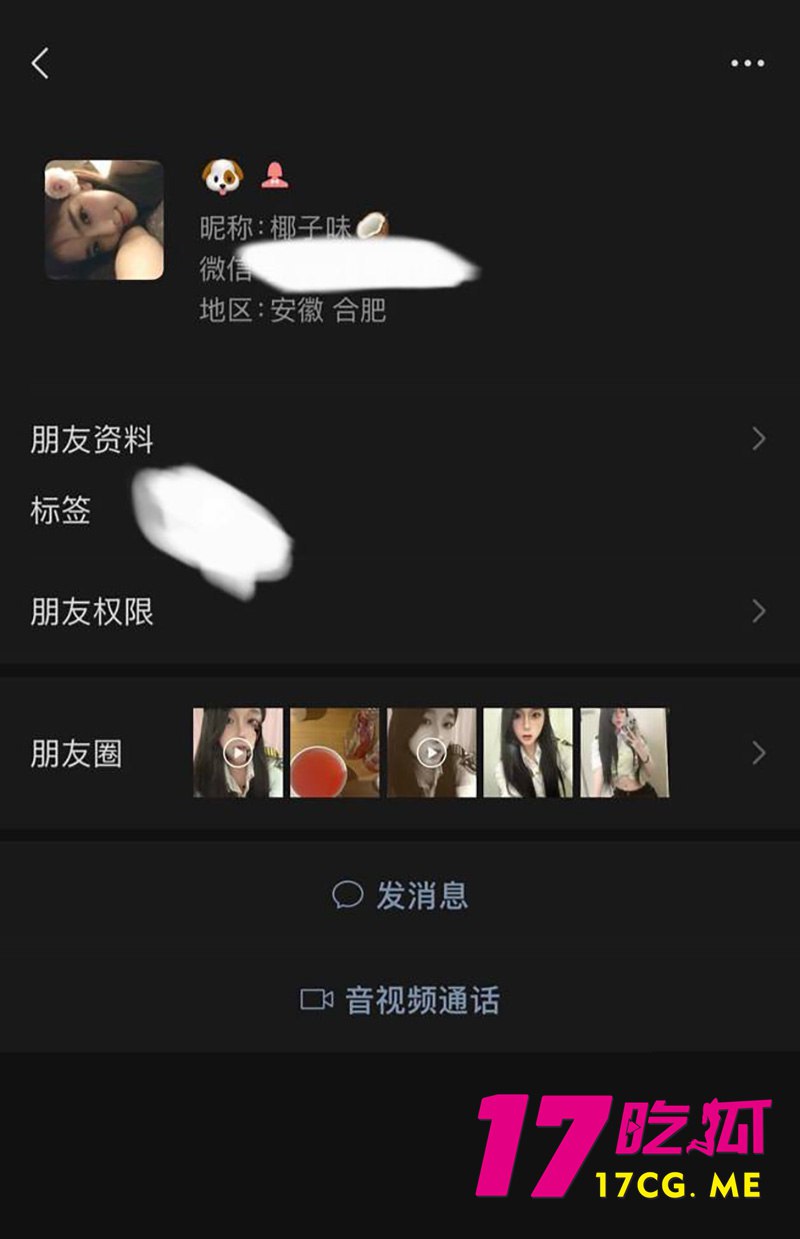800x1239 pixels.
Task: Go back using the top-left arrow
Action: pos(40,64)
